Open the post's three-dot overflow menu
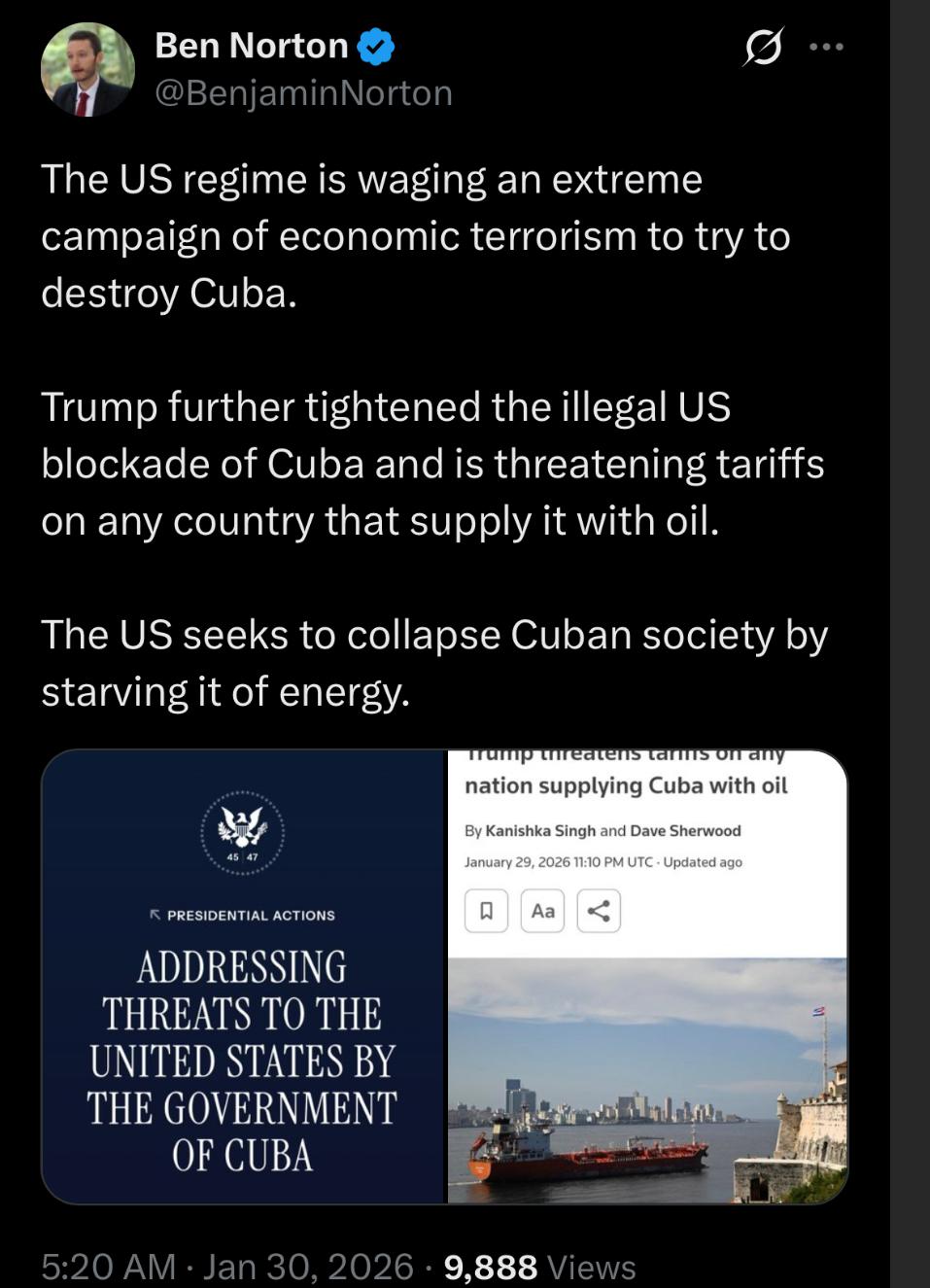The height and width of the screenshot is (1288, 930). 826,47
